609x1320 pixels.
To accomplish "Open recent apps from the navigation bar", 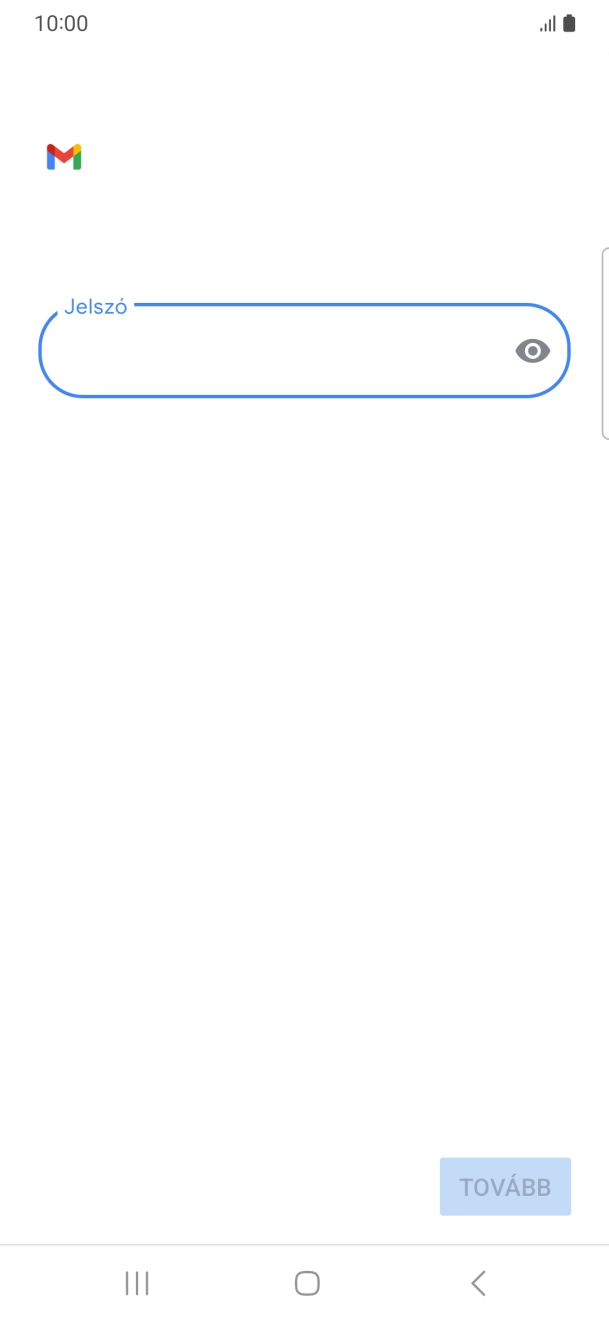I will 137,1283.
